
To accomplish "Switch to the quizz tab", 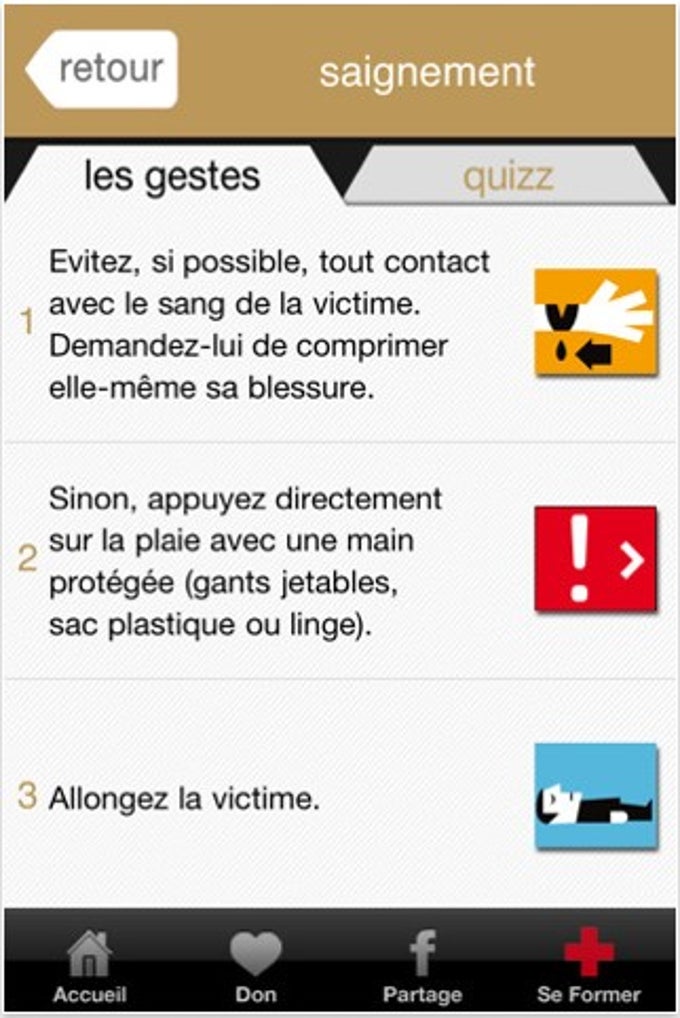I will tap(507, 178).
